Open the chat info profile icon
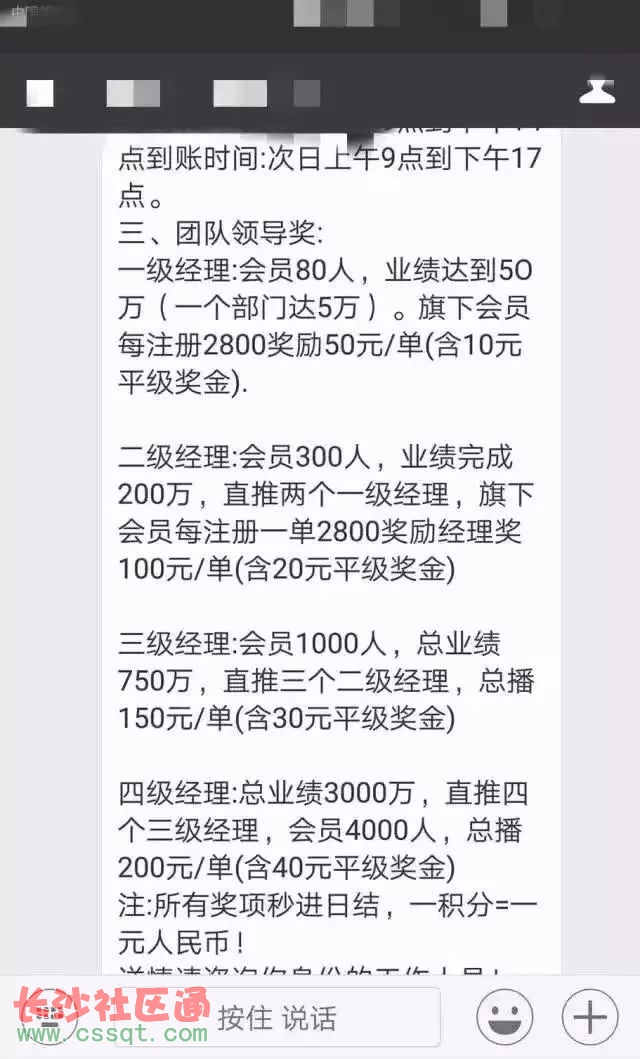This screenshot has height=1059, width=640. 597,92
